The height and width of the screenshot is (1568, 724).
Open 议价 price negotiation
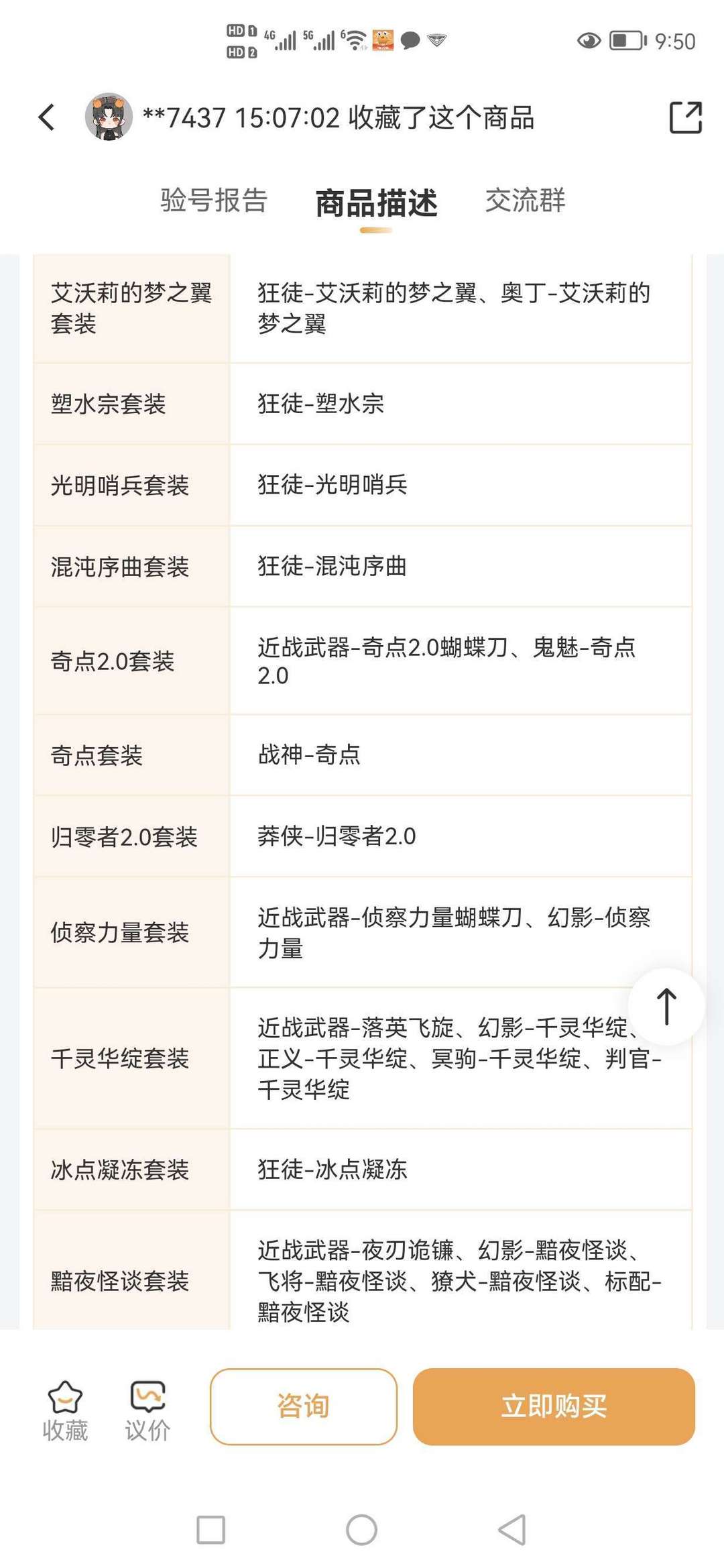coord(147,1410)
